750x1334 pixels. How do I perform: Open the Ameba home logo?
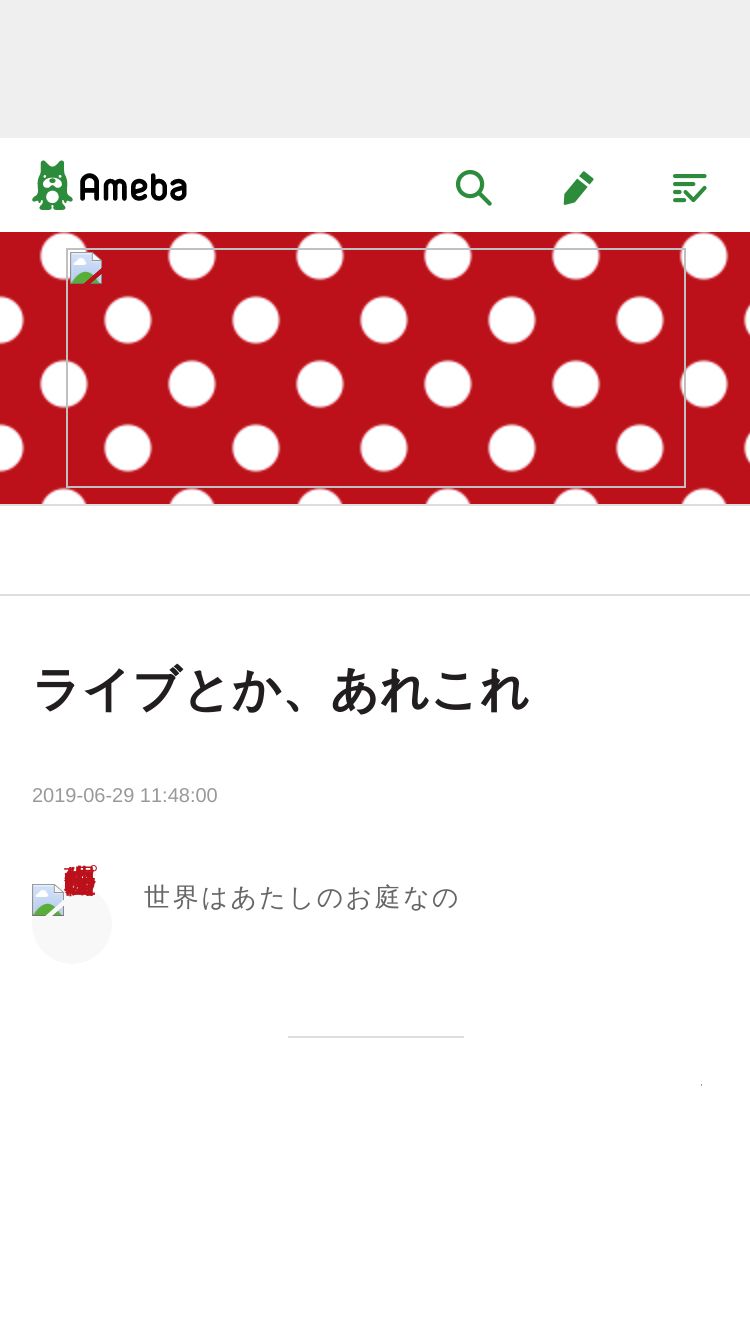(x=110, y=186)
